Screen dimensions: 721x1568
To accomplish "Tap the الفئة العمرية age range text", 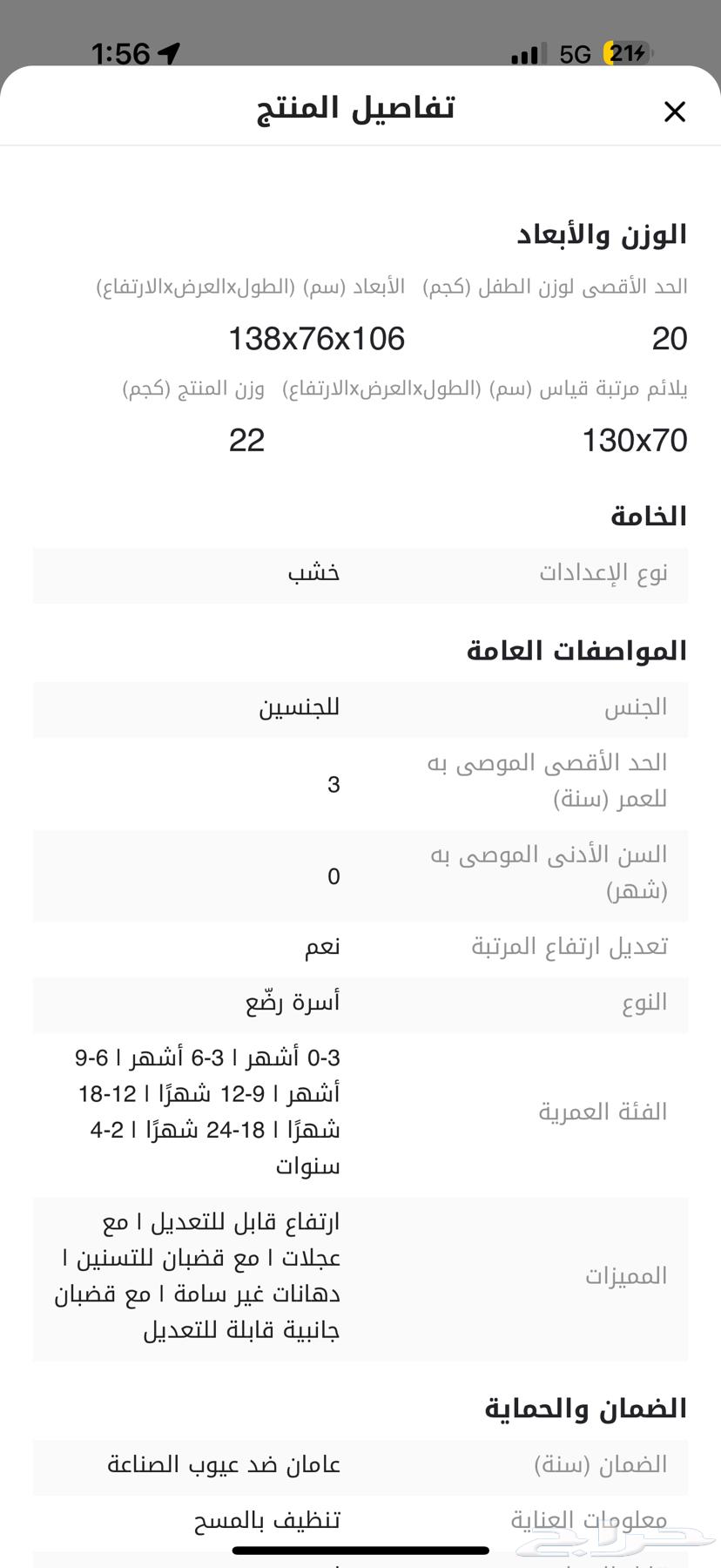I will [x=603, y=1111].
